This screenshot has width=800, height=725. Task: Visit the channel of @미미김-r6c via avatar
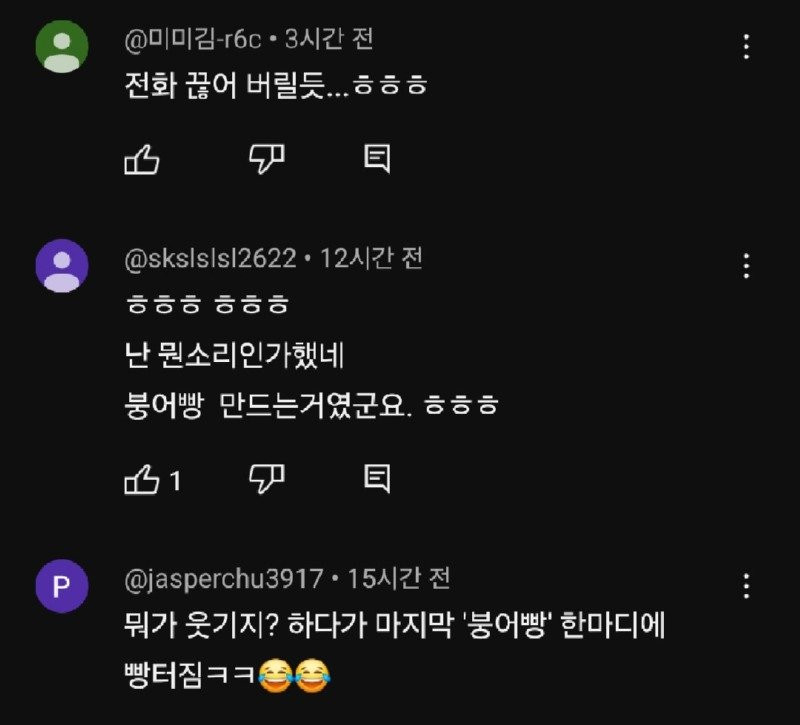pyautogui.click(x=62, y=46)
